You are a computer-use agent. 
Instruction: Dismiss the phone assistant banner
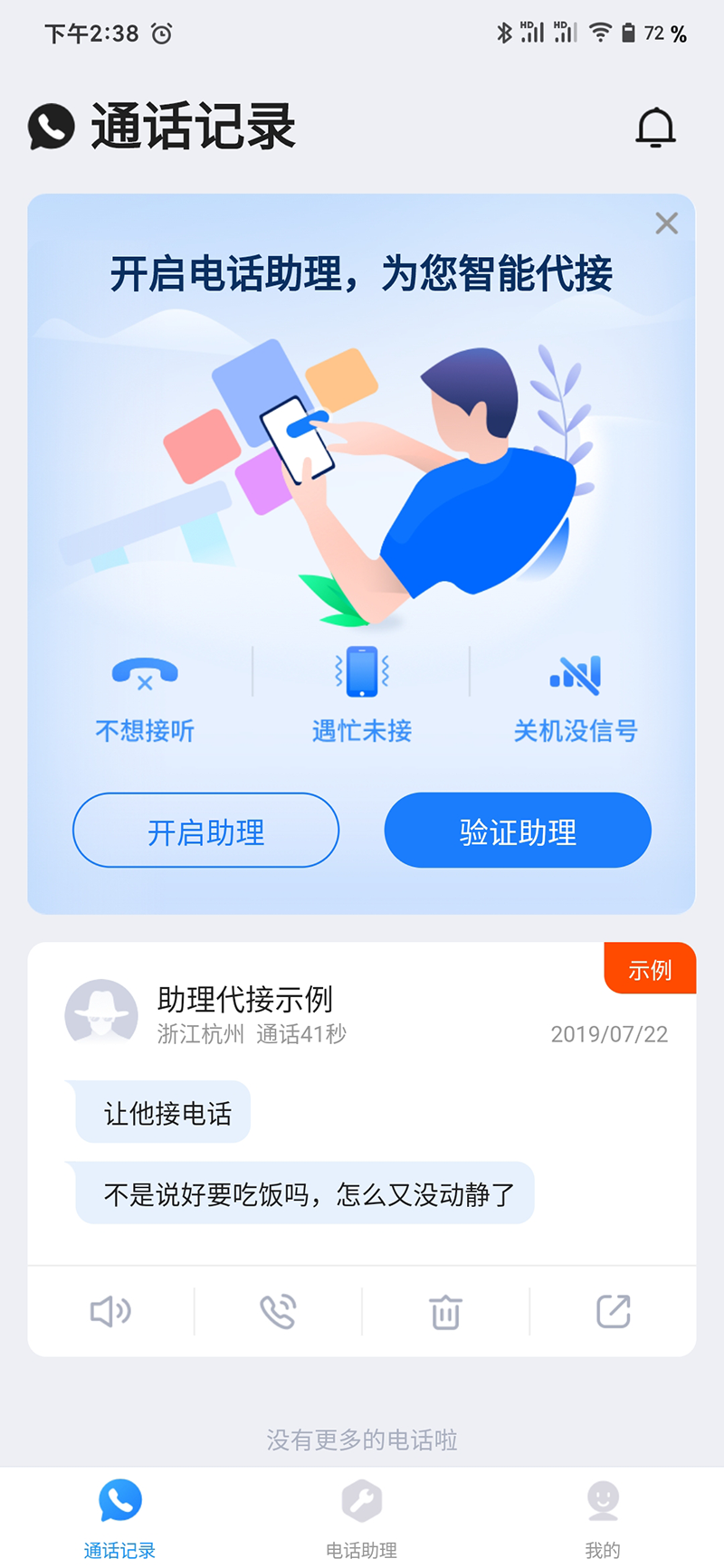(666, 223)
